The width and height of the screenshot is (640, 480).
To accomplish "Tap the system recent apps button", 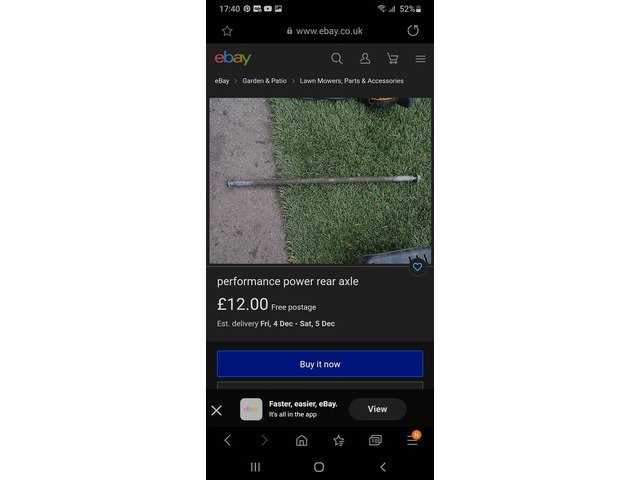I will pyautogui.click(x=255, y=467).
